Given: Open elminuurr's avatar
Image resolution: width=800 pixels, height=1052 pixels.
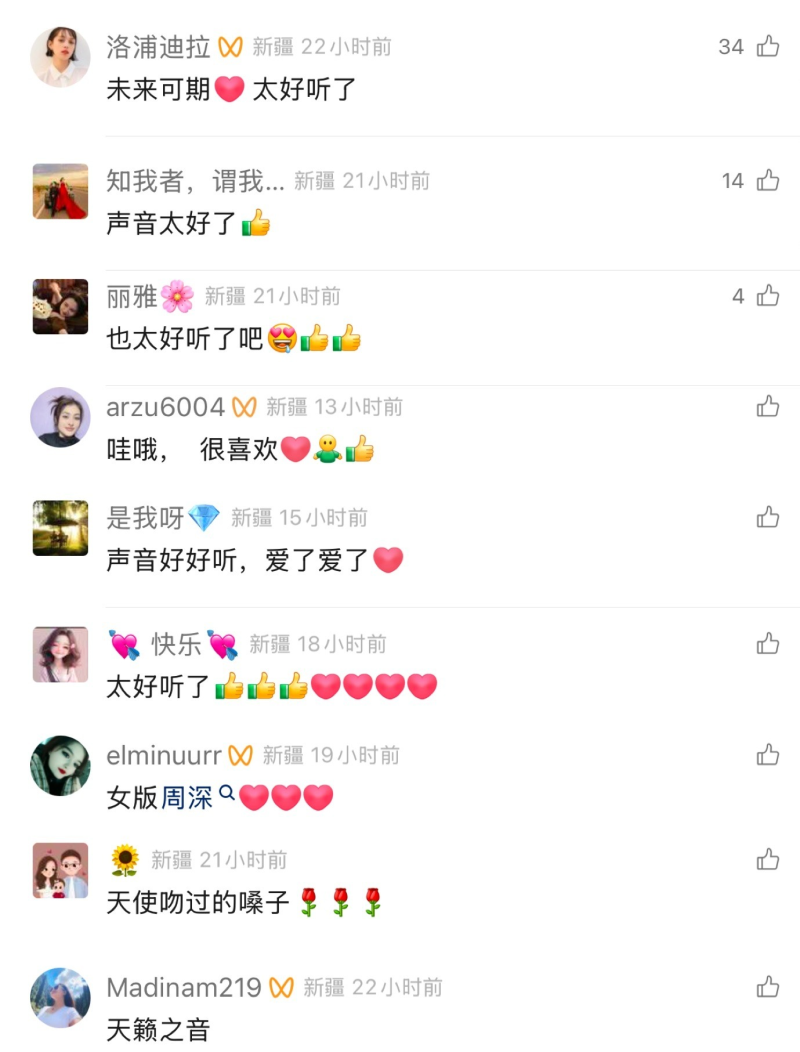Looking at the screenshot, I should pos(60,766).
